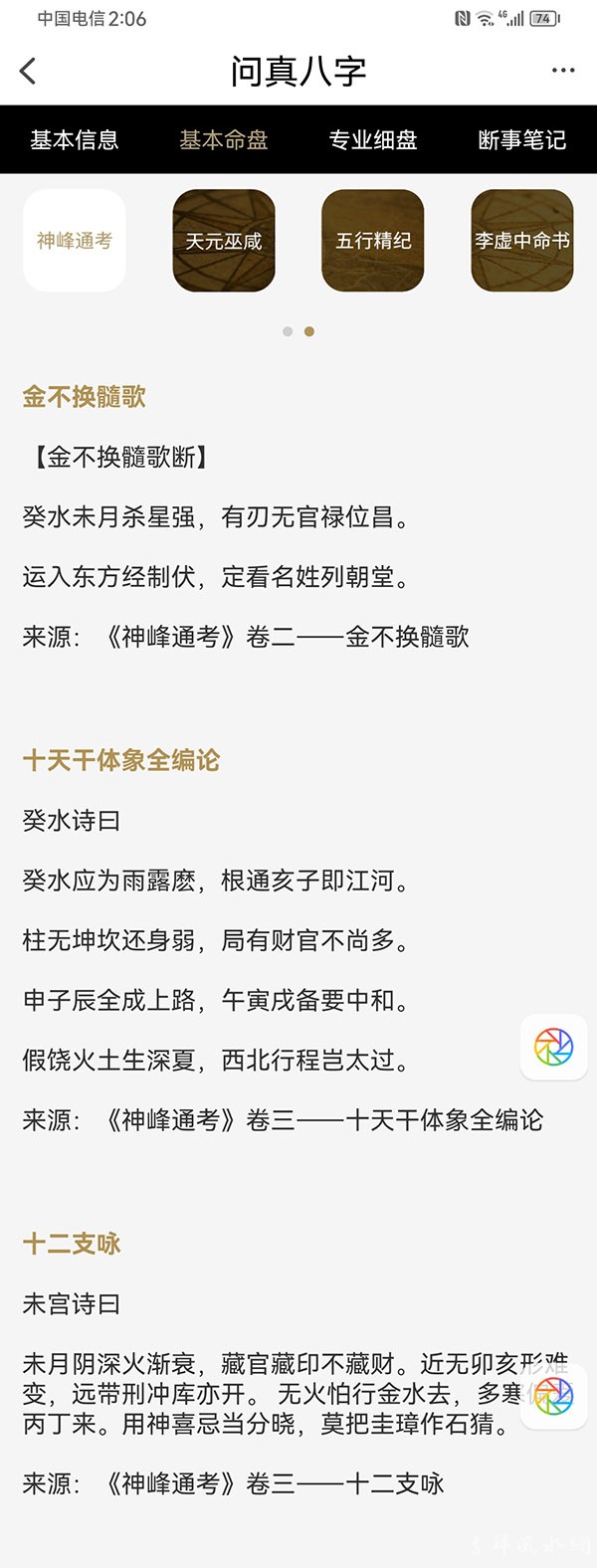Switch to the 断事笔记 tab

tap(522, 140)
